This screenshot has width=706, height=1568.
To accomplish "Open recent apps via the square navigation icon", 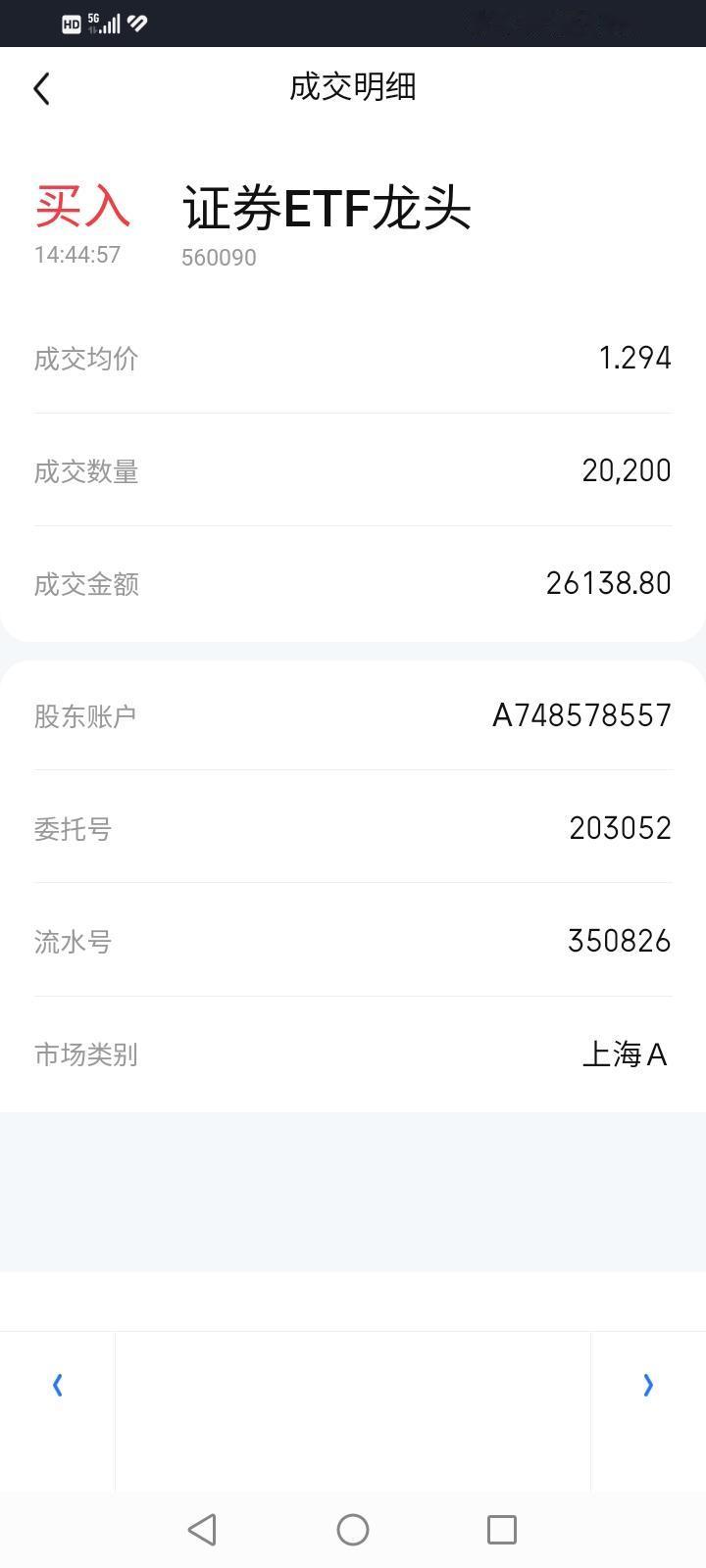I will coord(501,1529).
